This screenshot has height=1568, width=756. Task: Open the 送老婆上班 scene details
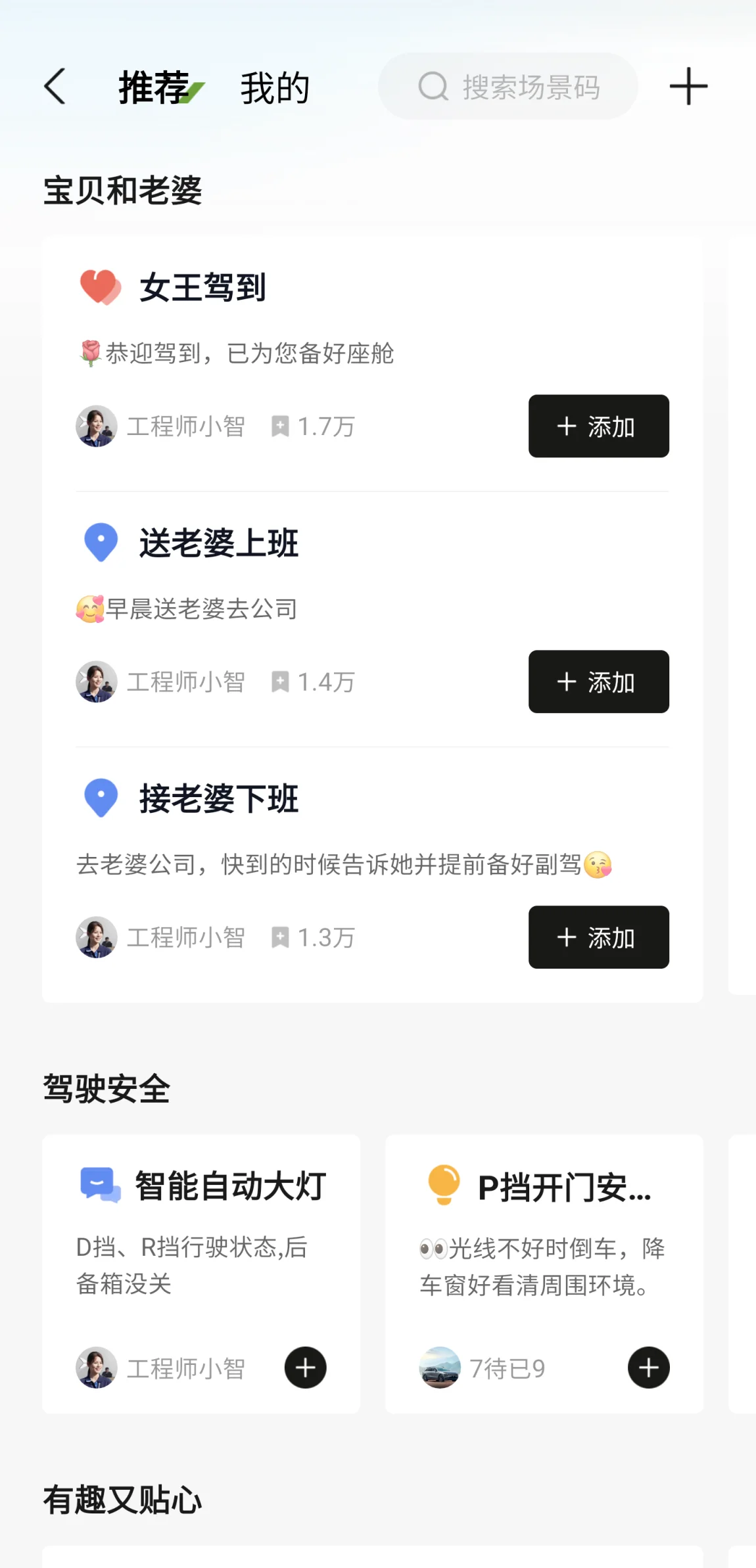[219, 543]
